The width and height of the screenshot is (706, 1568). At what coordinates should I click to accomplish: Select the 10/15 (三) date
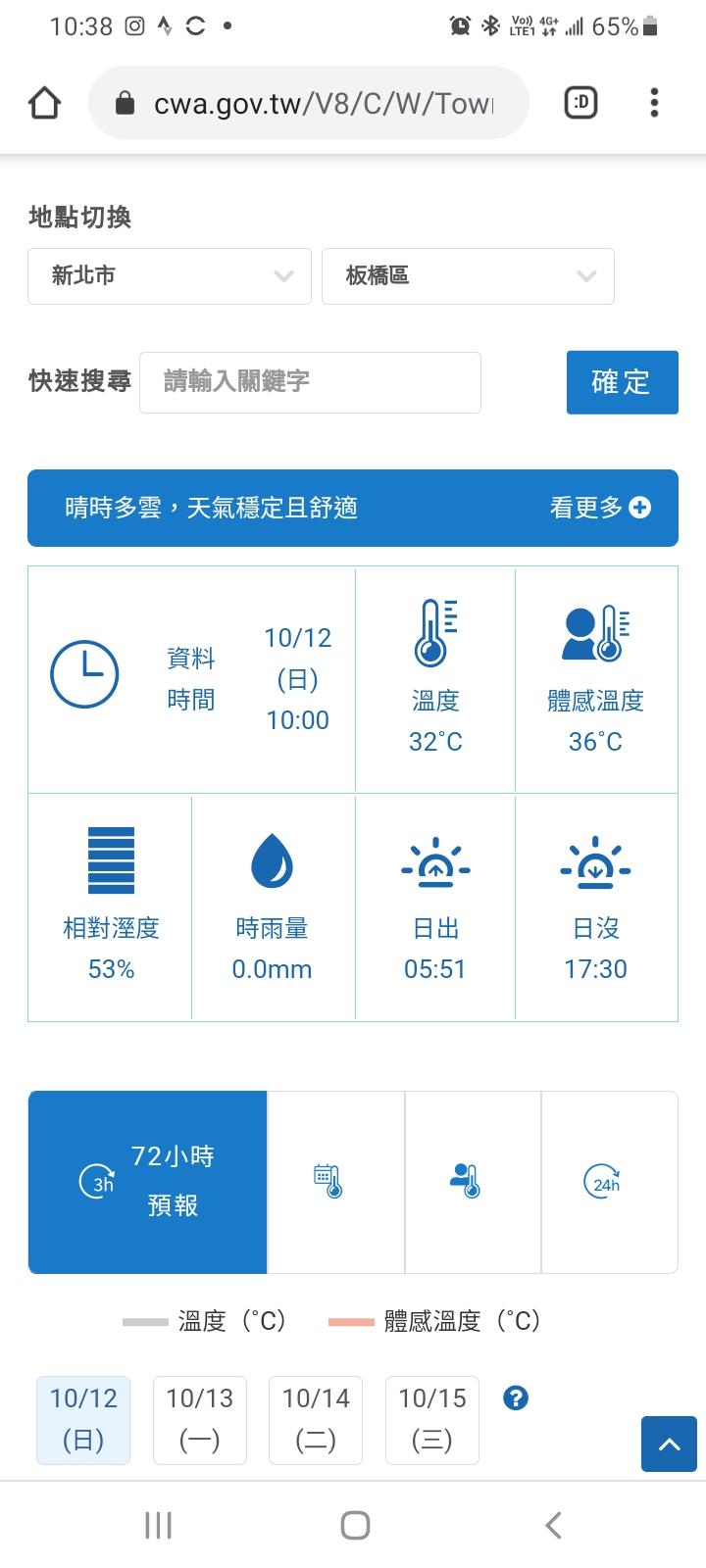tap(432, 1419)
